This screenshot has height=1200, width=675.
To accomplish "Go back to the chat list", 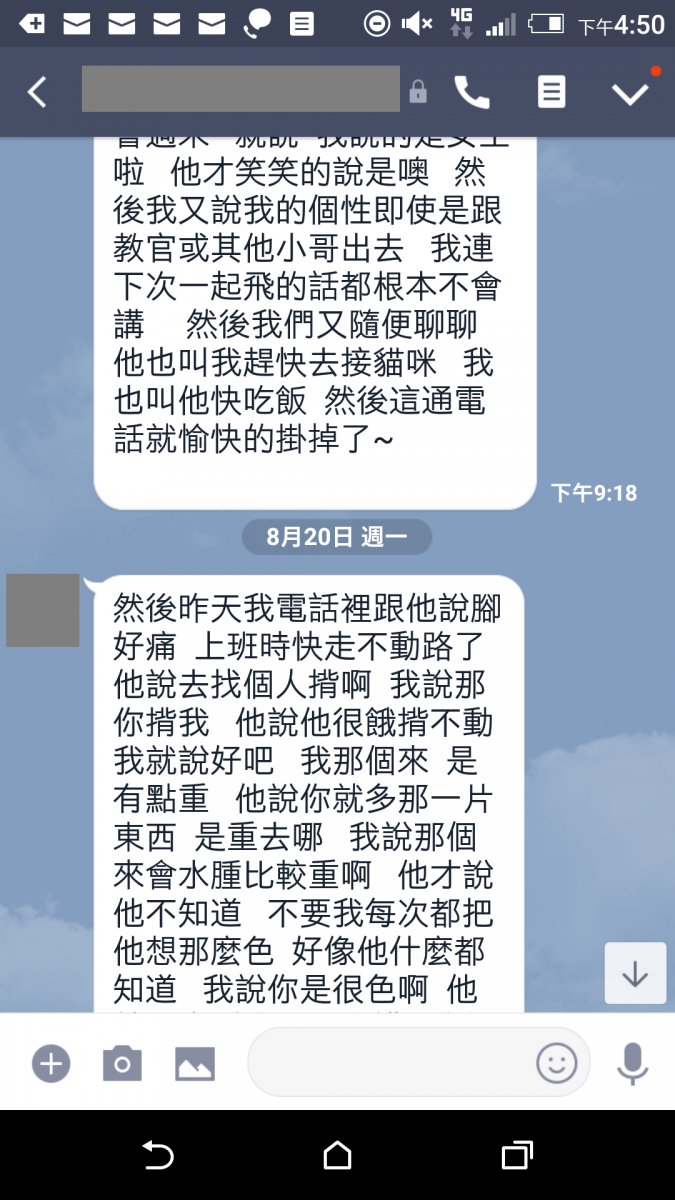I will tap(37, 92).
